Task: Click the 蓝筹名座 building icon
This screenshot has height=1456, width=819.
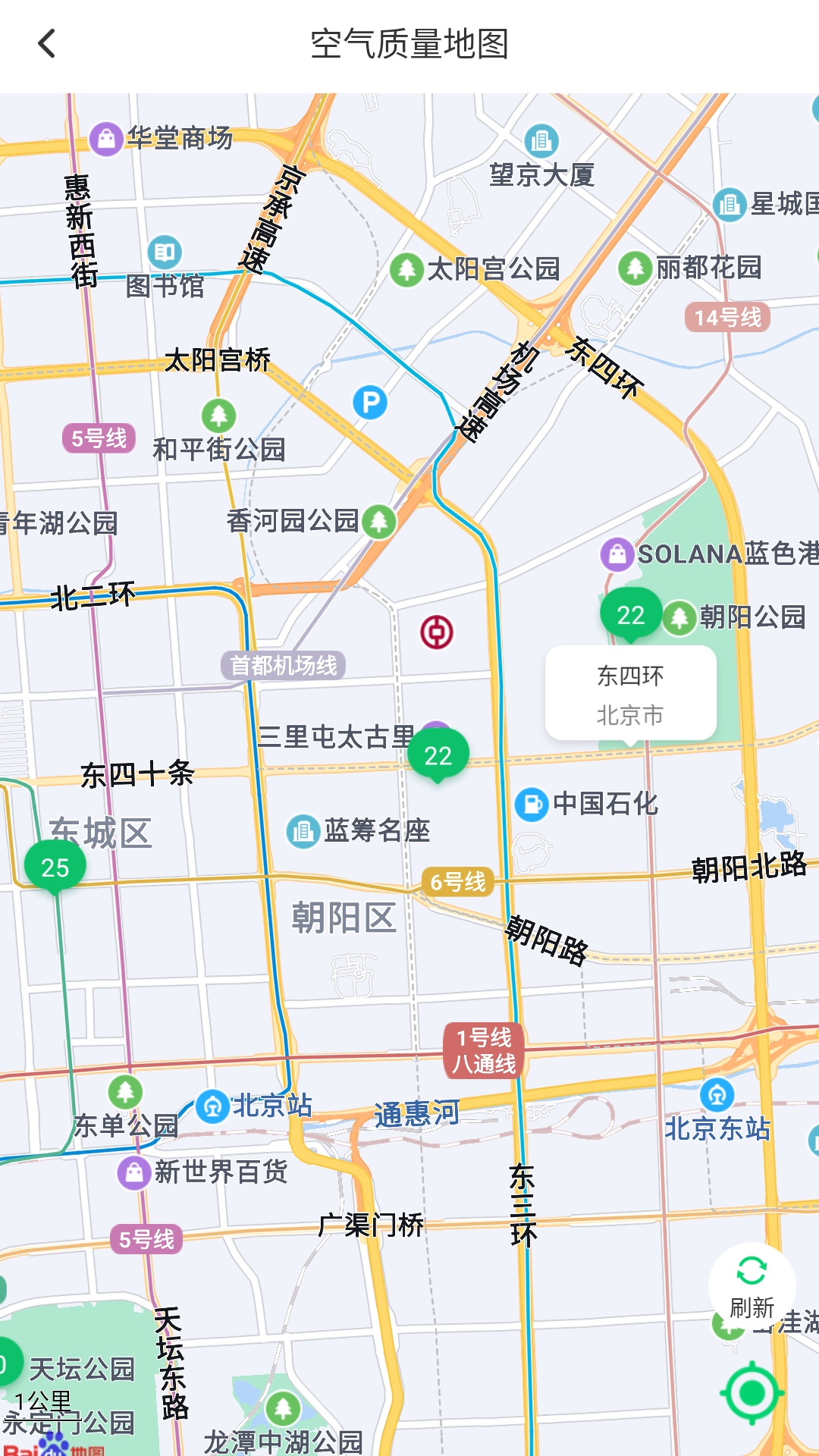Action: click(x=303, y=830)
